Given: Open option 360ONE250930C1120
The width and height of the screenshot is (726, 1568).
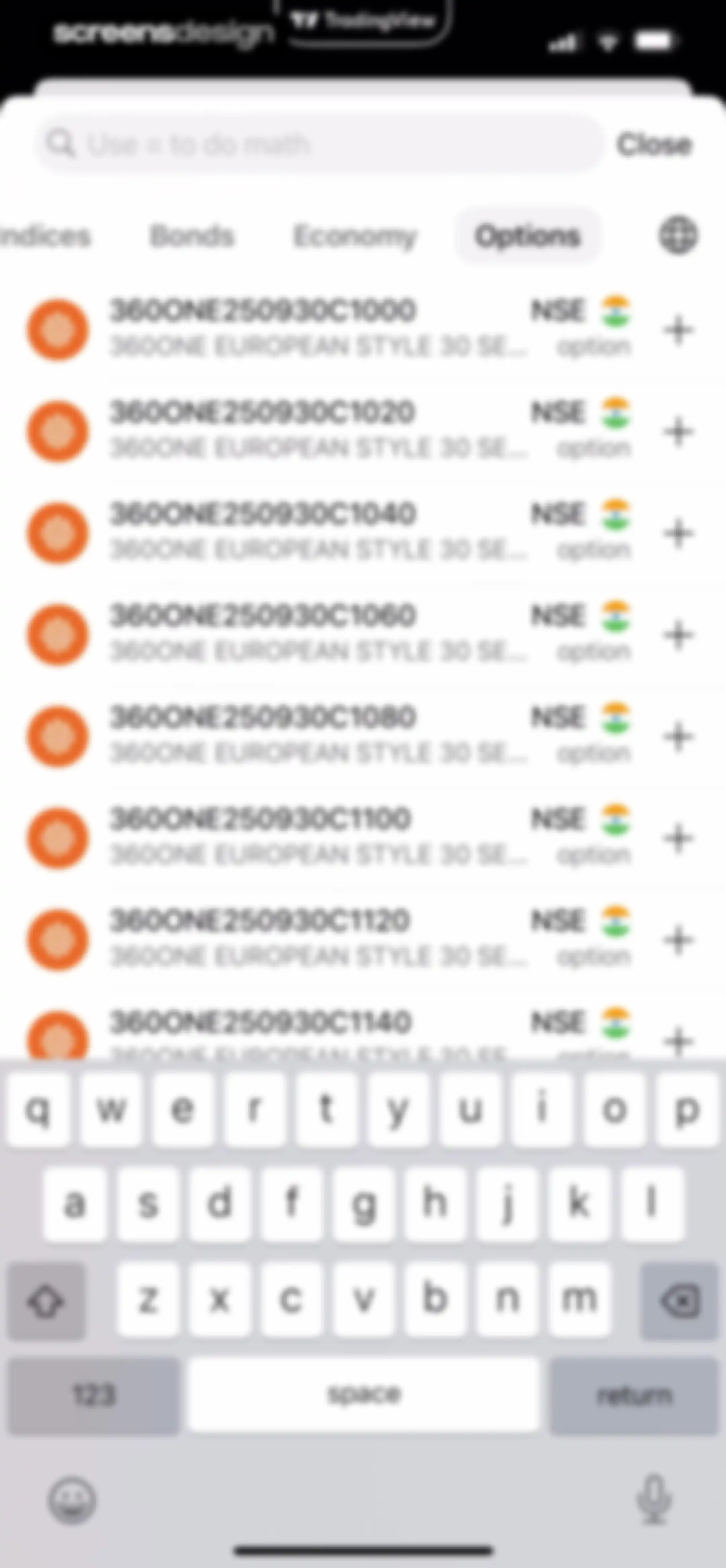Looking at the screenshot, I should (329, 939).
